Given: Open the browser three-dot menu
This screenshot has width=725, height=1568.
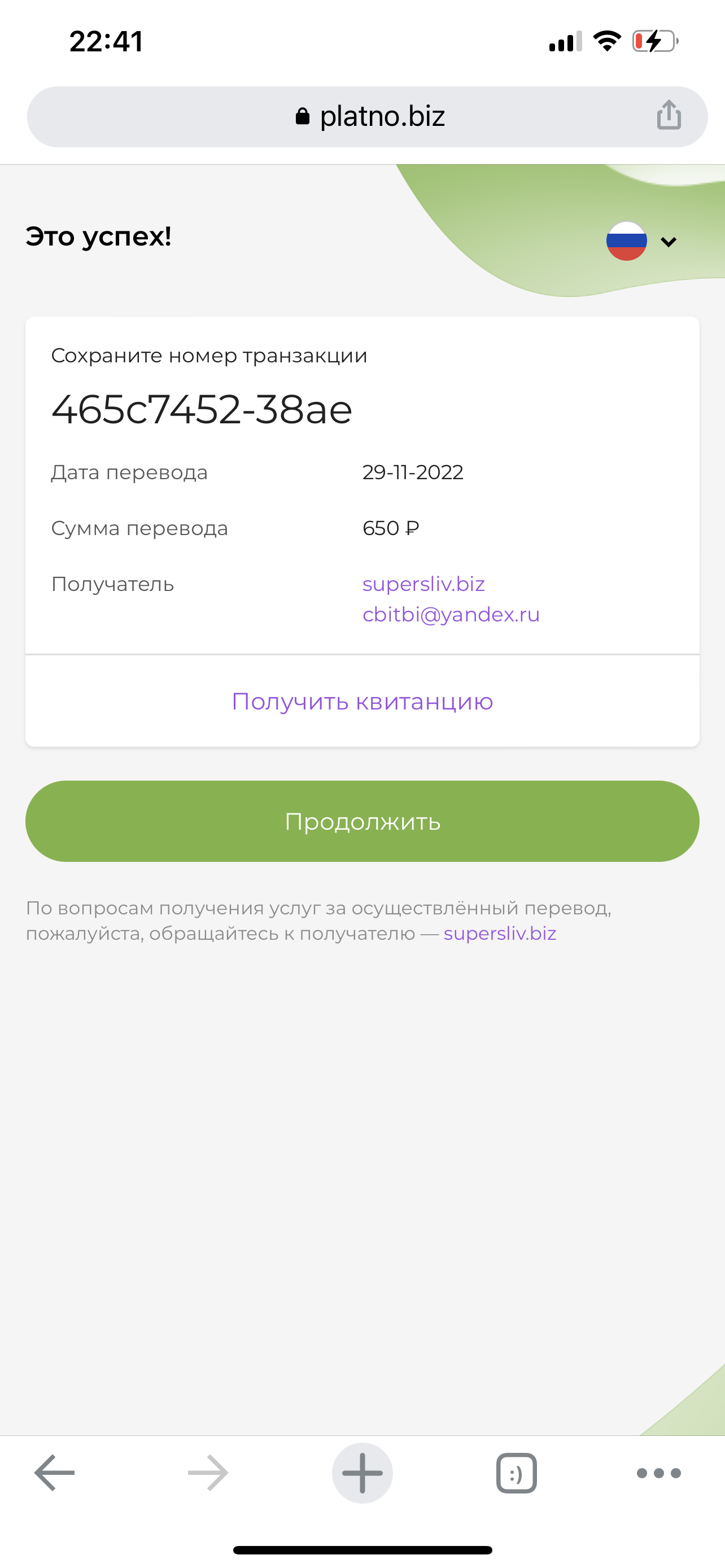Looking at the screenshot, I should click(x=658, y=1473).
